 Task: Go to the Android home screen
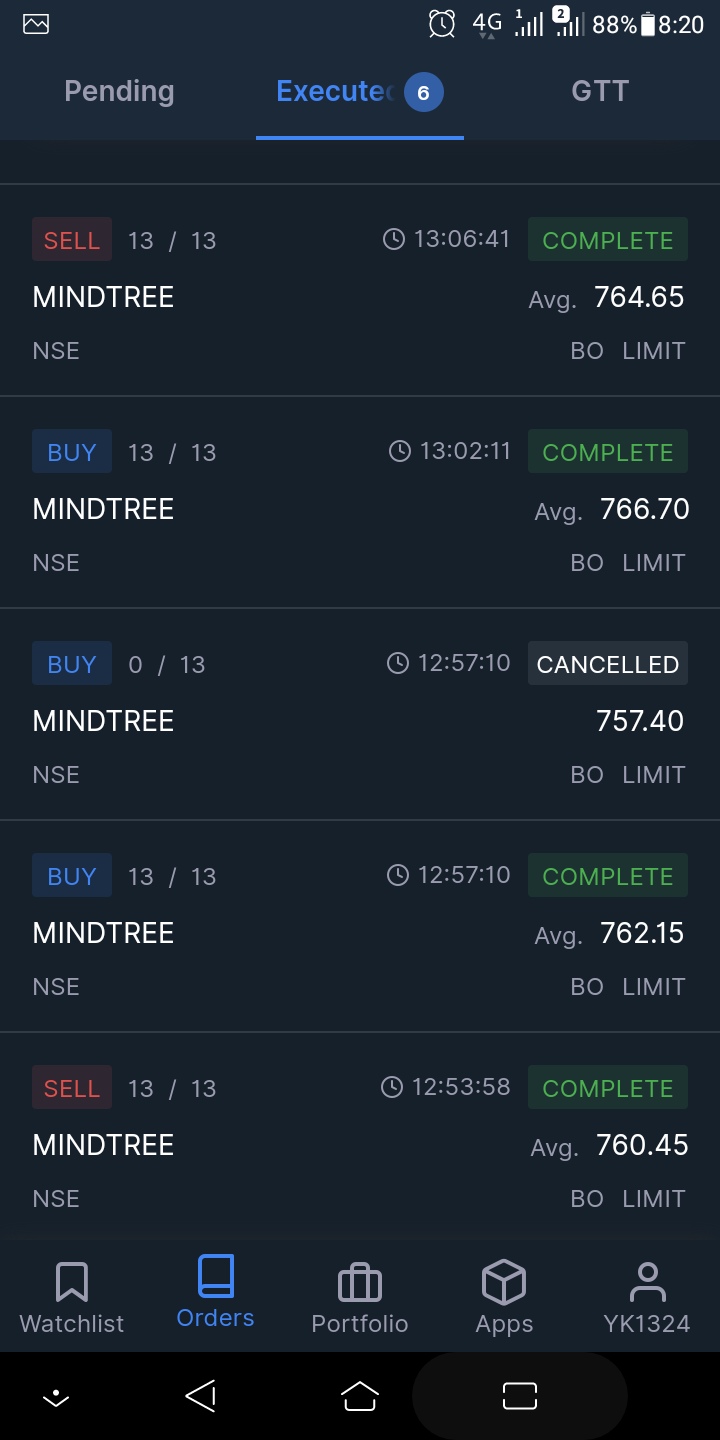pos(360,1396)
